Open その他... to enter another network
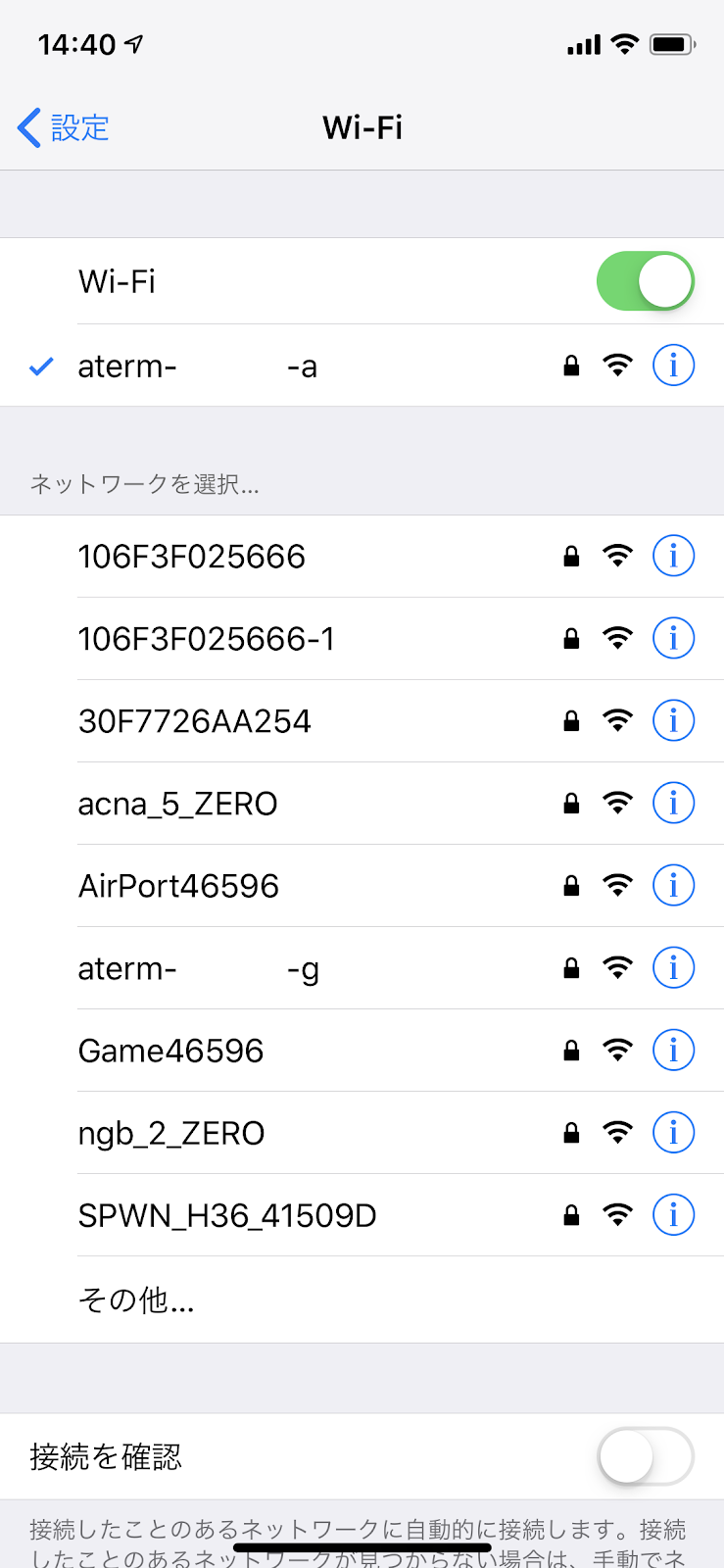724x1568 pixels. (137, 1299)
